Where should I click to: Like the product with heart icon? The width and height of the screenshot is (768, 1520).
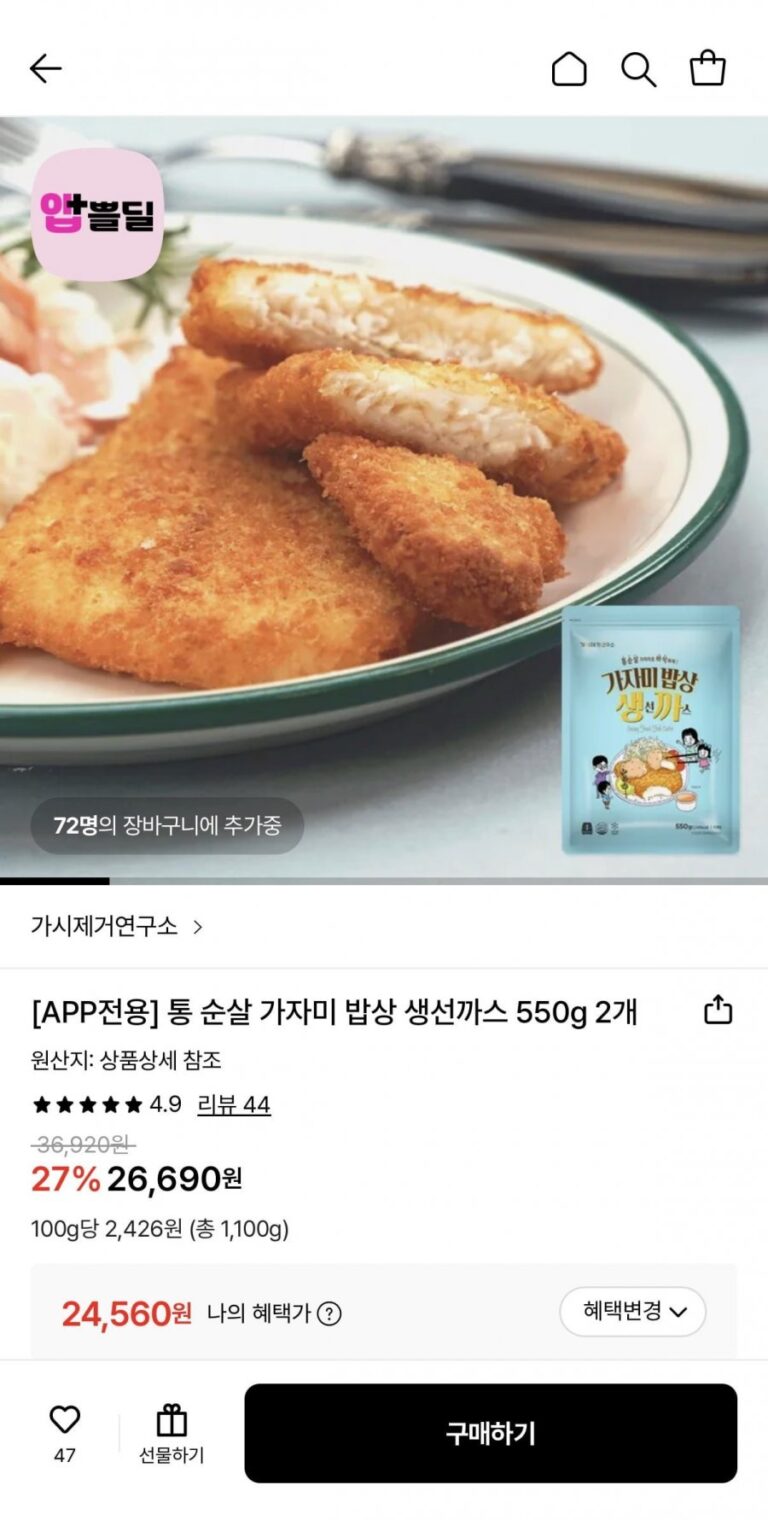65,1420
